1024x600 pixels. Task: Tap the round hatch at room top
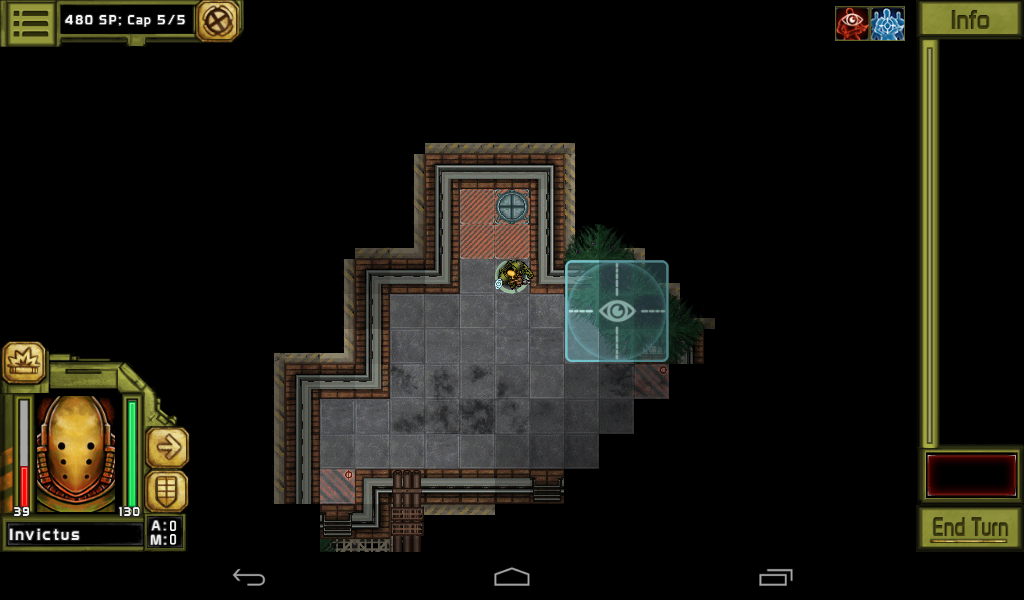(x=512, y=207)
